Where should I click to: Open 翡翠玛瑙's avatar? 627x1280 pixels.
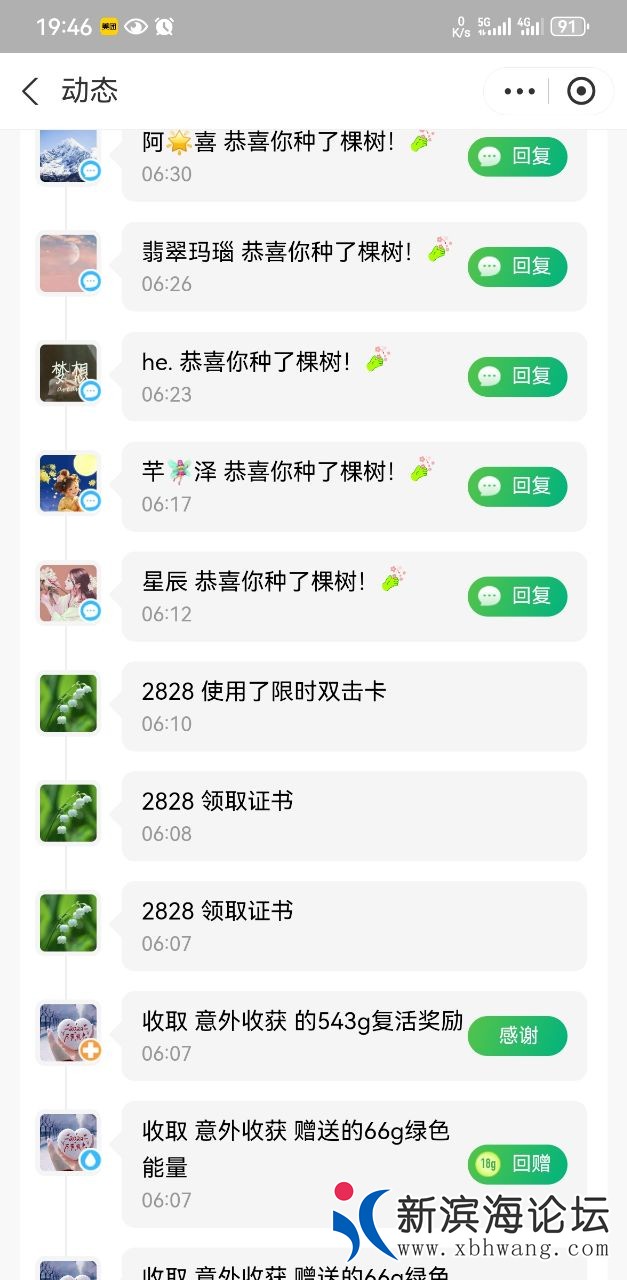click(x=68, y=263)
